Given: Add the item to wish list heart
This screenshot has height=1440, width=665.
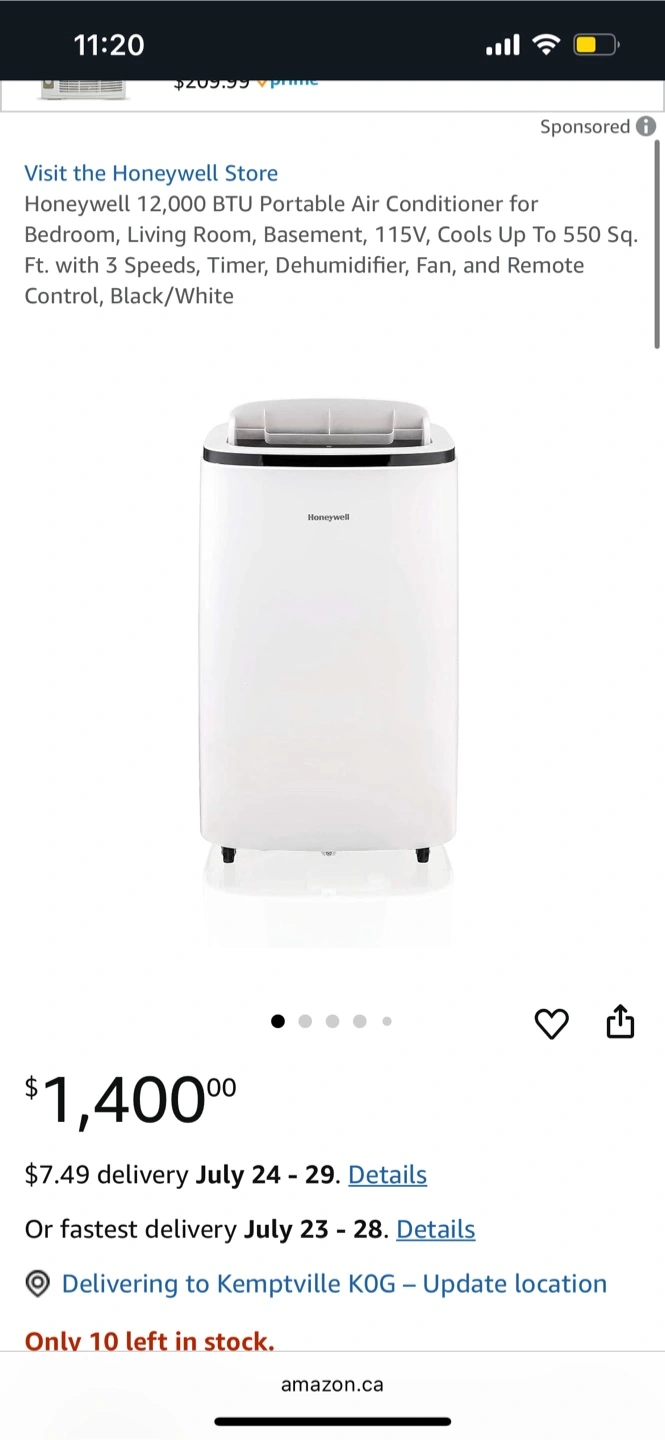Looking at the screenshot, I should point(551,1023).
